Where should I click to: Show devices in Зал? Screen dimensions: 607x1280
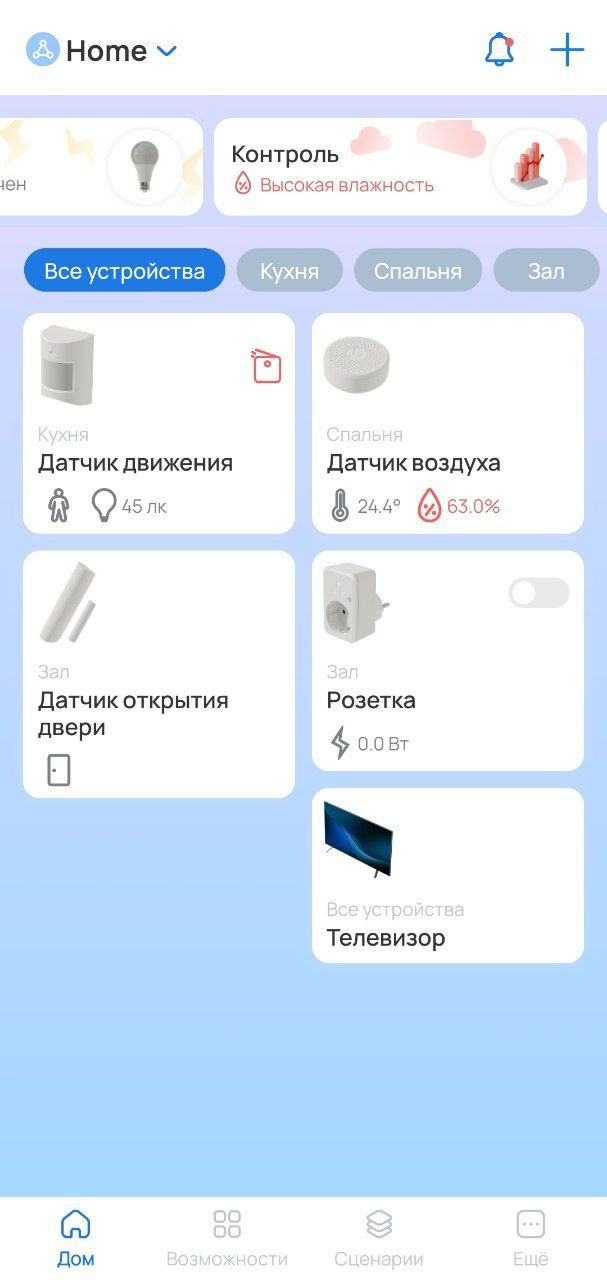[546, 271]
